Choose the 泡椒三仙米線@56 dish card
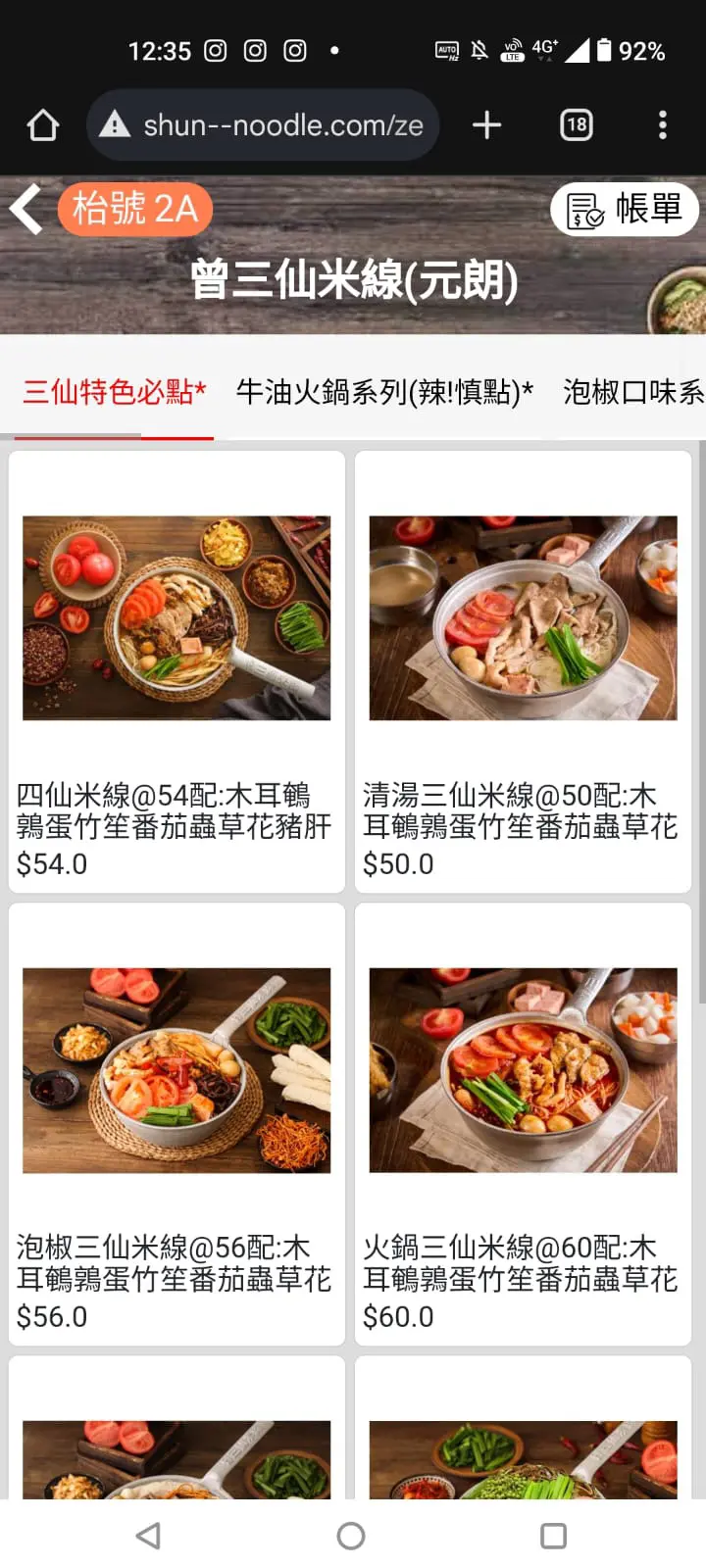706x1568 pixels. click(176, 1124)
